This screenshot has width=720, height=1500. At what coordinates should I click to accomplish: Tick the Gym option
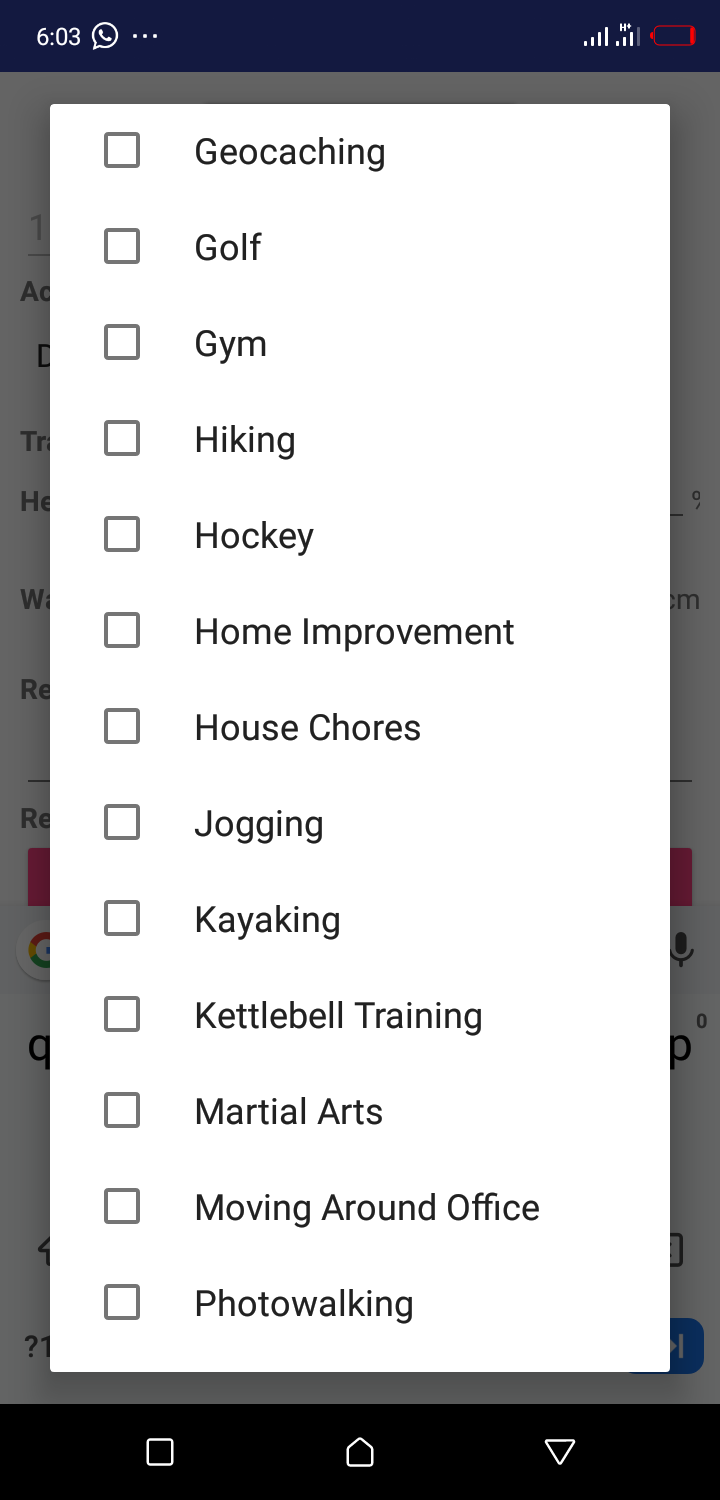coord(122,343)
